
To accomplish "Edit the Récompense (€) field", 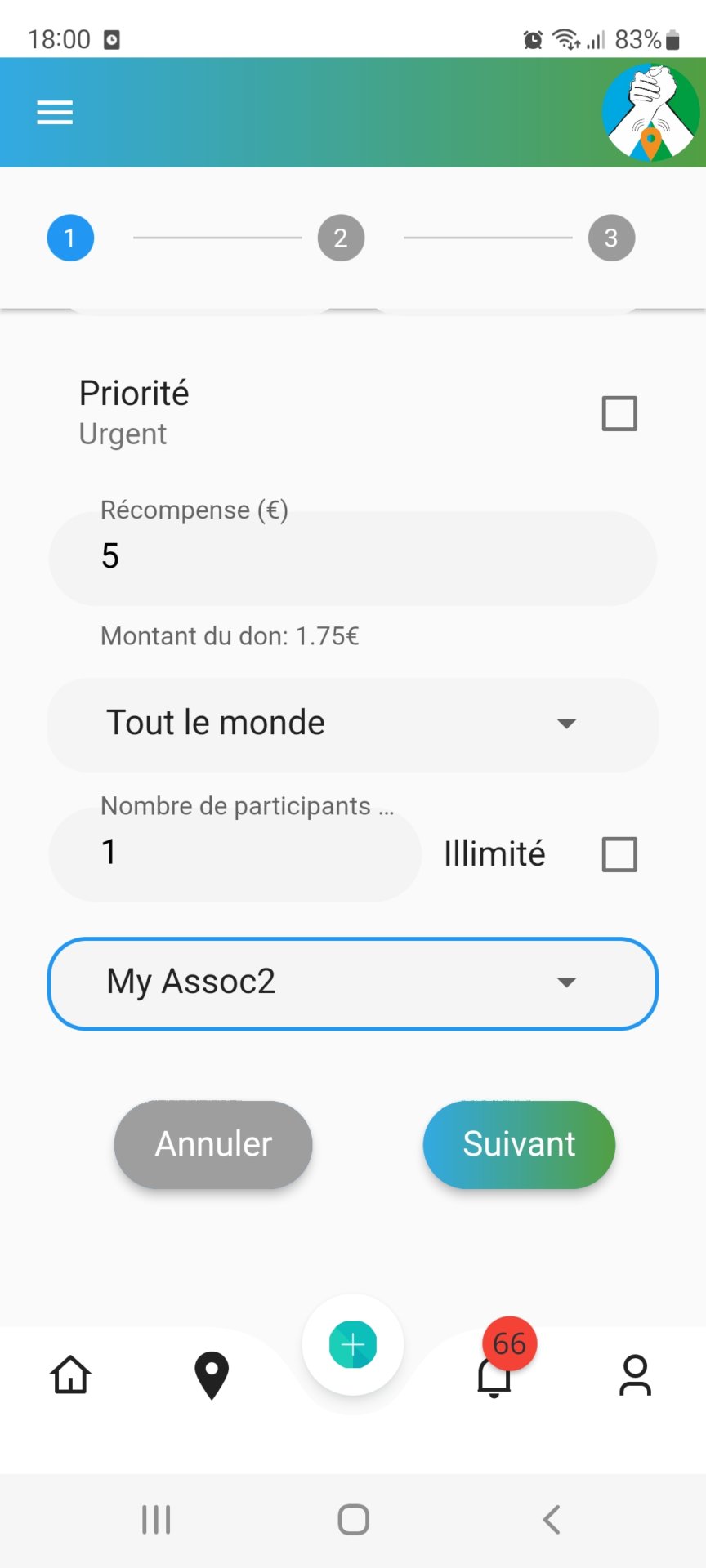I will pos(353,559).
